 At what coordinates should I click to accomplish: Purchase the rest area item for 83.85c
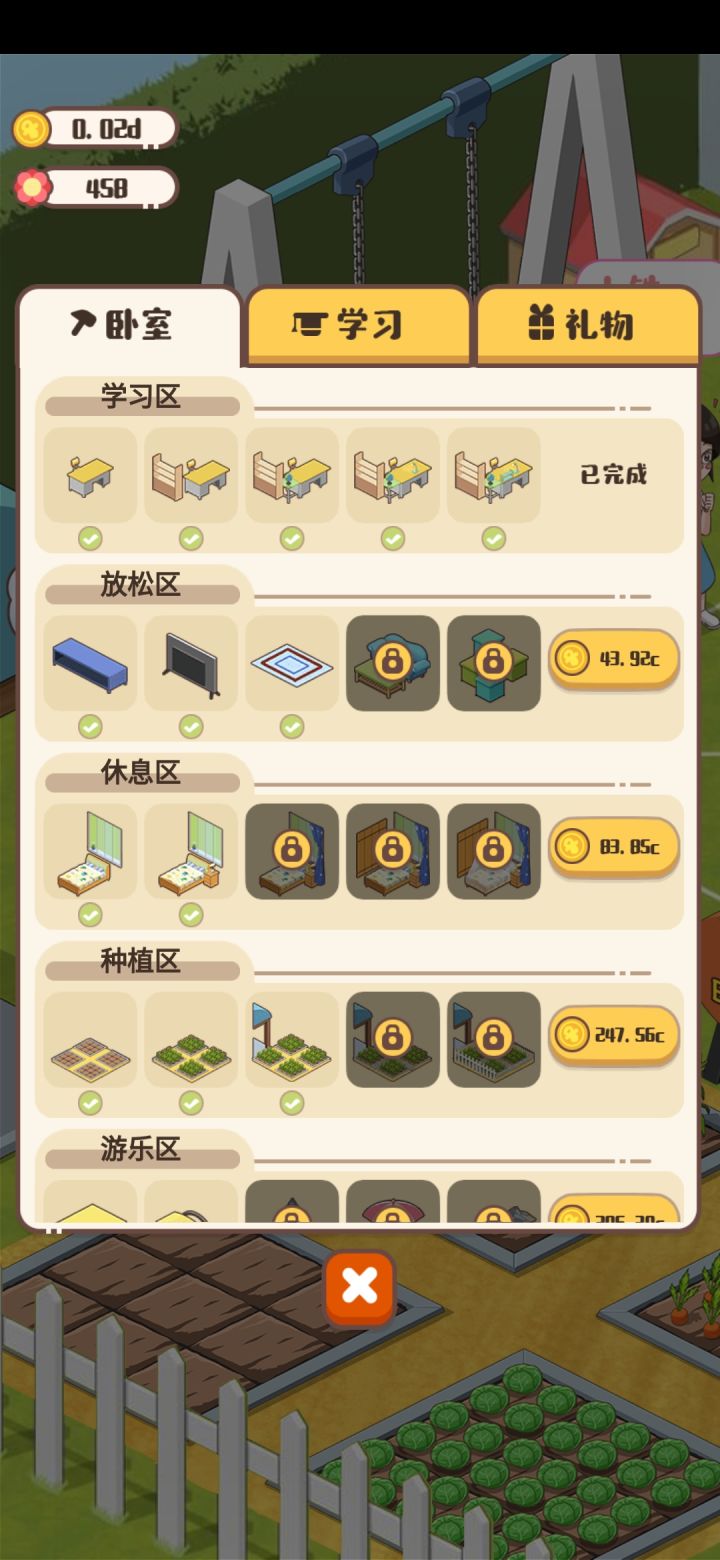[x=613, y=848]
